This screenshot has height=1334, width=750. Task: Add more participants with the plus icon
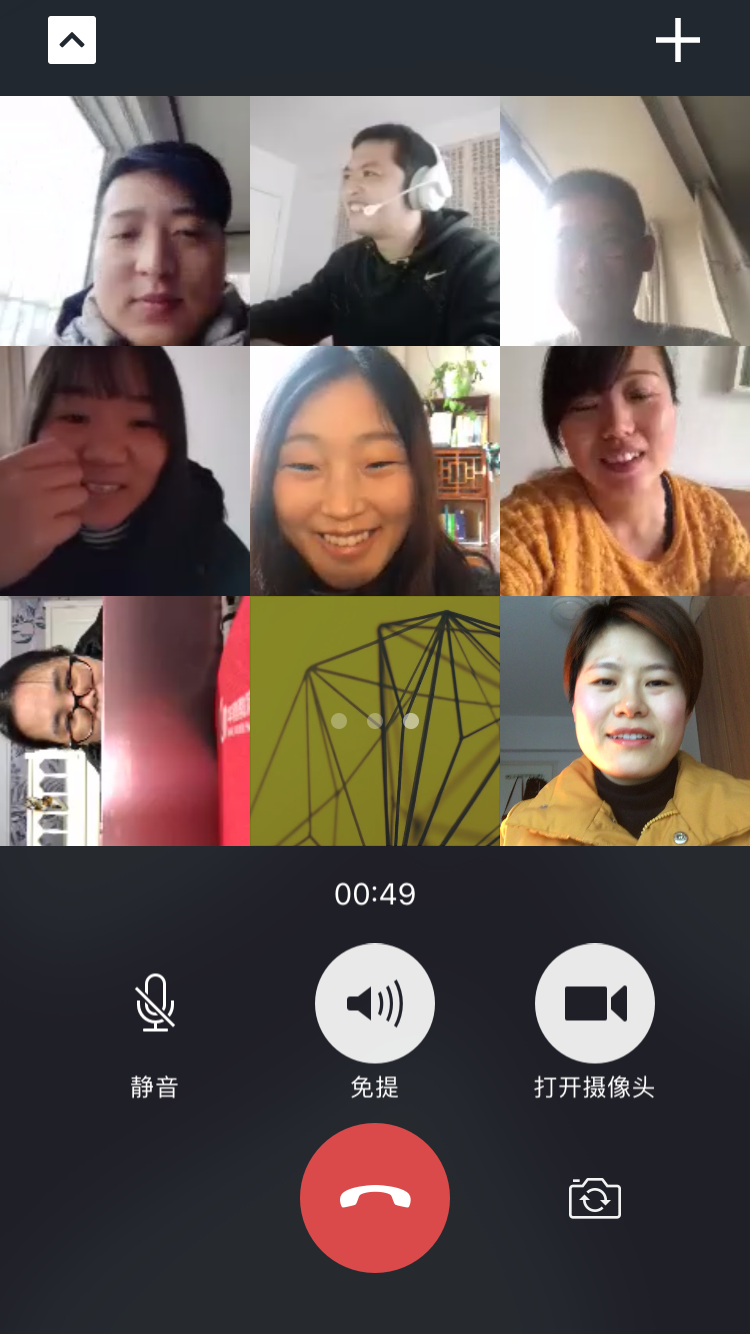point(677,41)
